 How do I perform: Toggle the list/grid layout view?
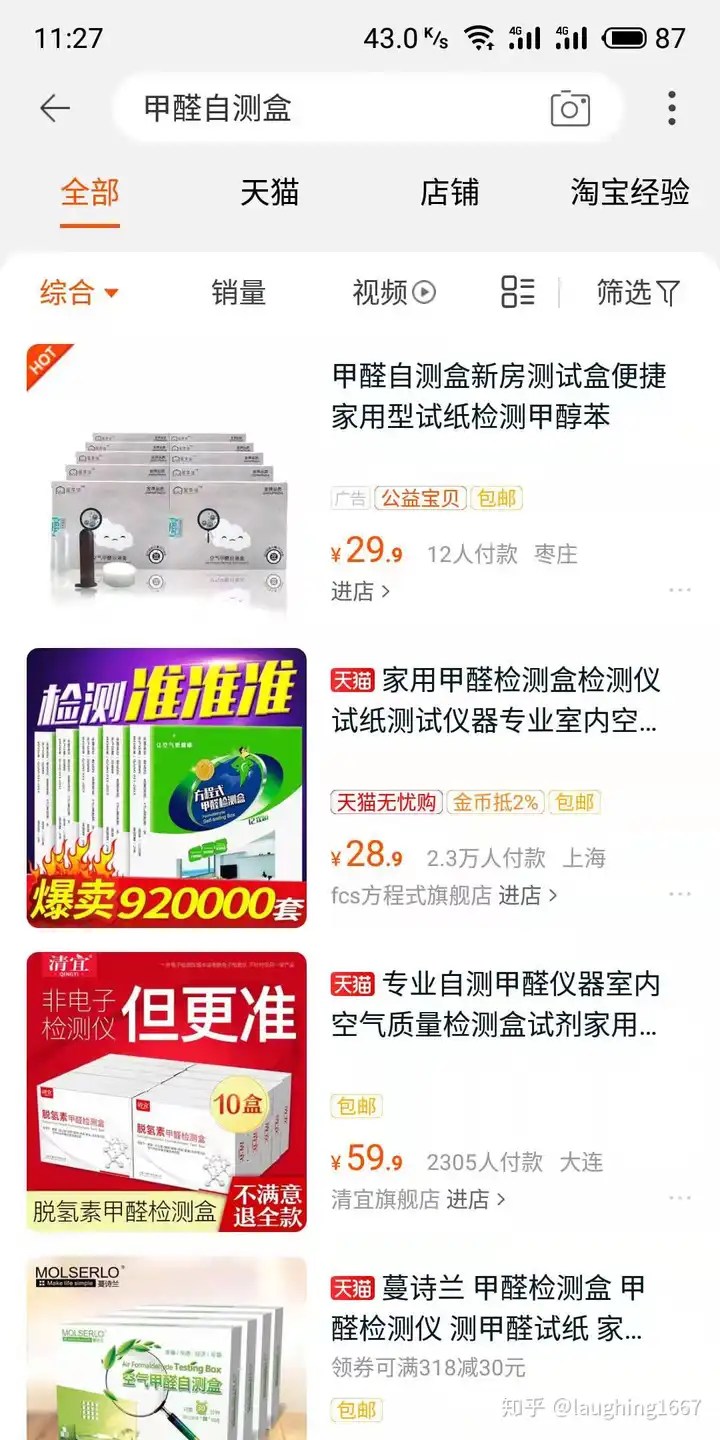click(518, 292)
